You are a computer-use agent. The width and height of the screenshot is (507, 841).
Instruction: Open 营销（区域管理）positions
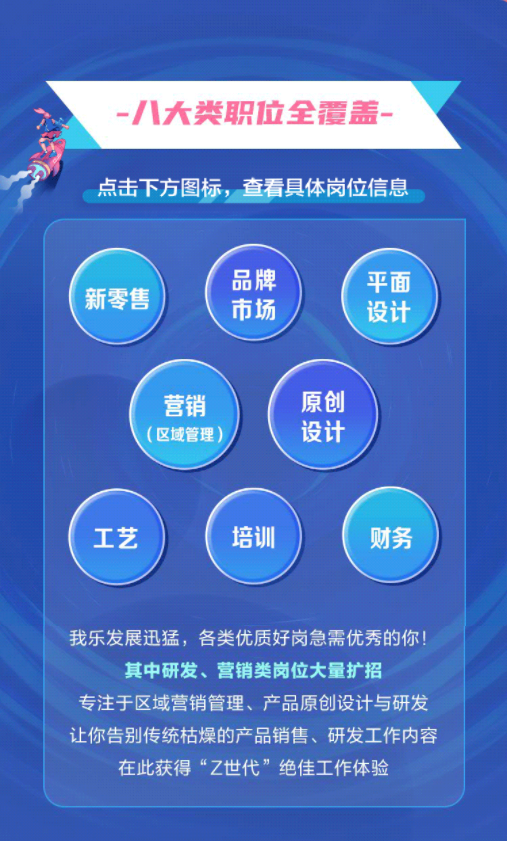[x=185, y=414]
